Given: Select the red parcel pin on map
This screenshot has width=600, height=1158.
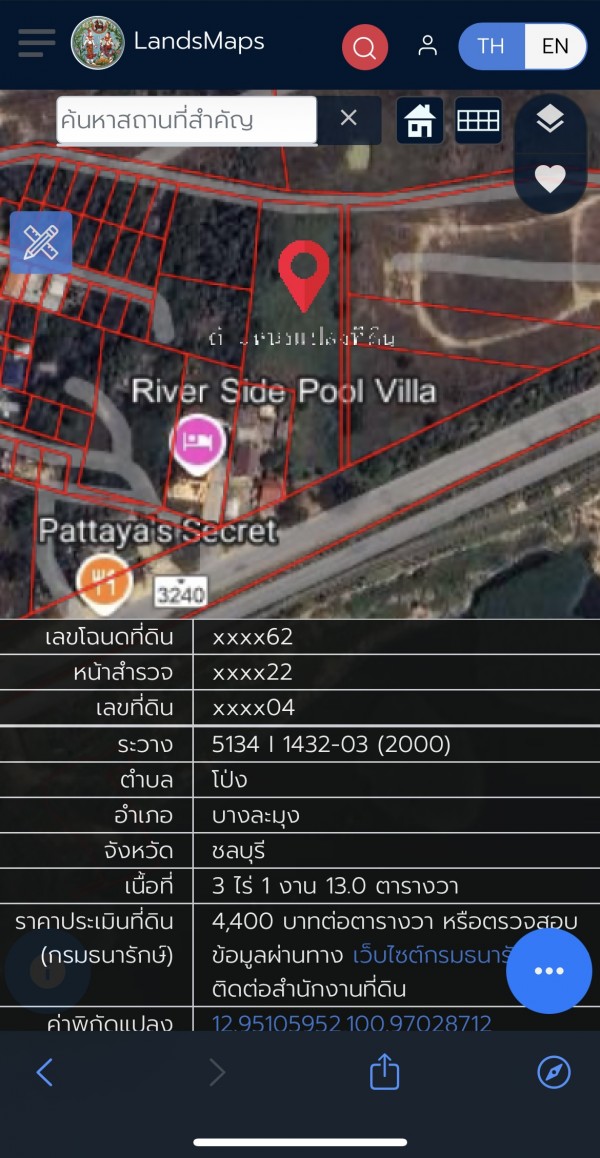Looking at the screenshot, I should tap(303, 273).
